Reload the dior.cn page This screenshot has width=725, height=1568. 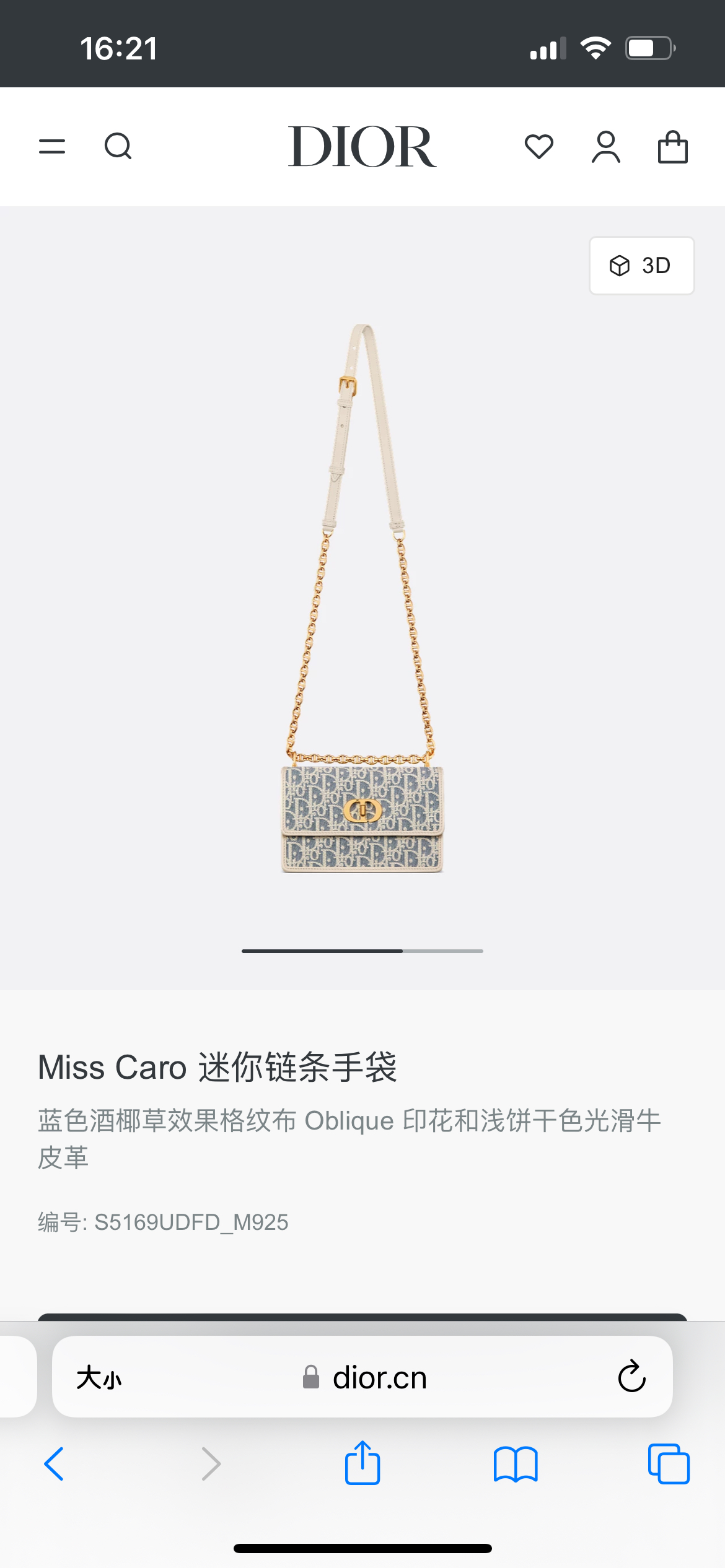[631, 1377]
